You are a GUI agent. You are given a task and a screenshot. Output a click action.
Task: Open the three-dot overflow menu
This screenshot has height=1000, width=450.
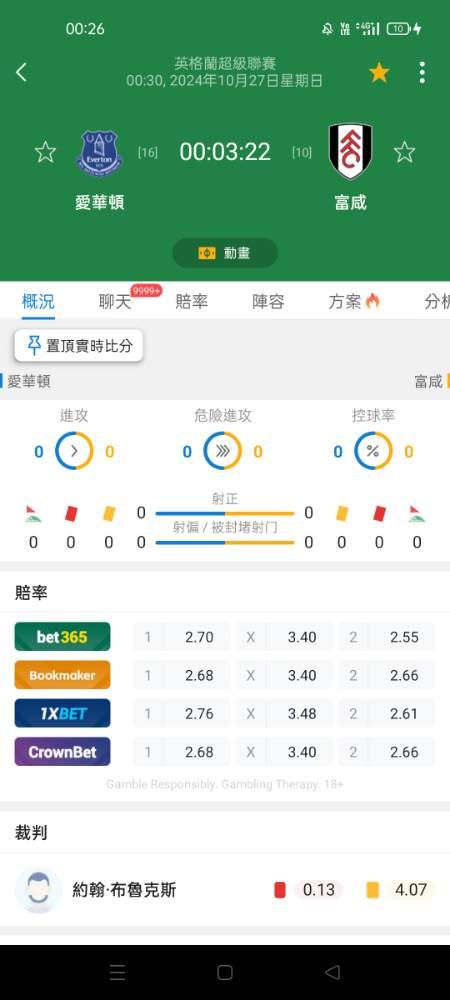422,73
